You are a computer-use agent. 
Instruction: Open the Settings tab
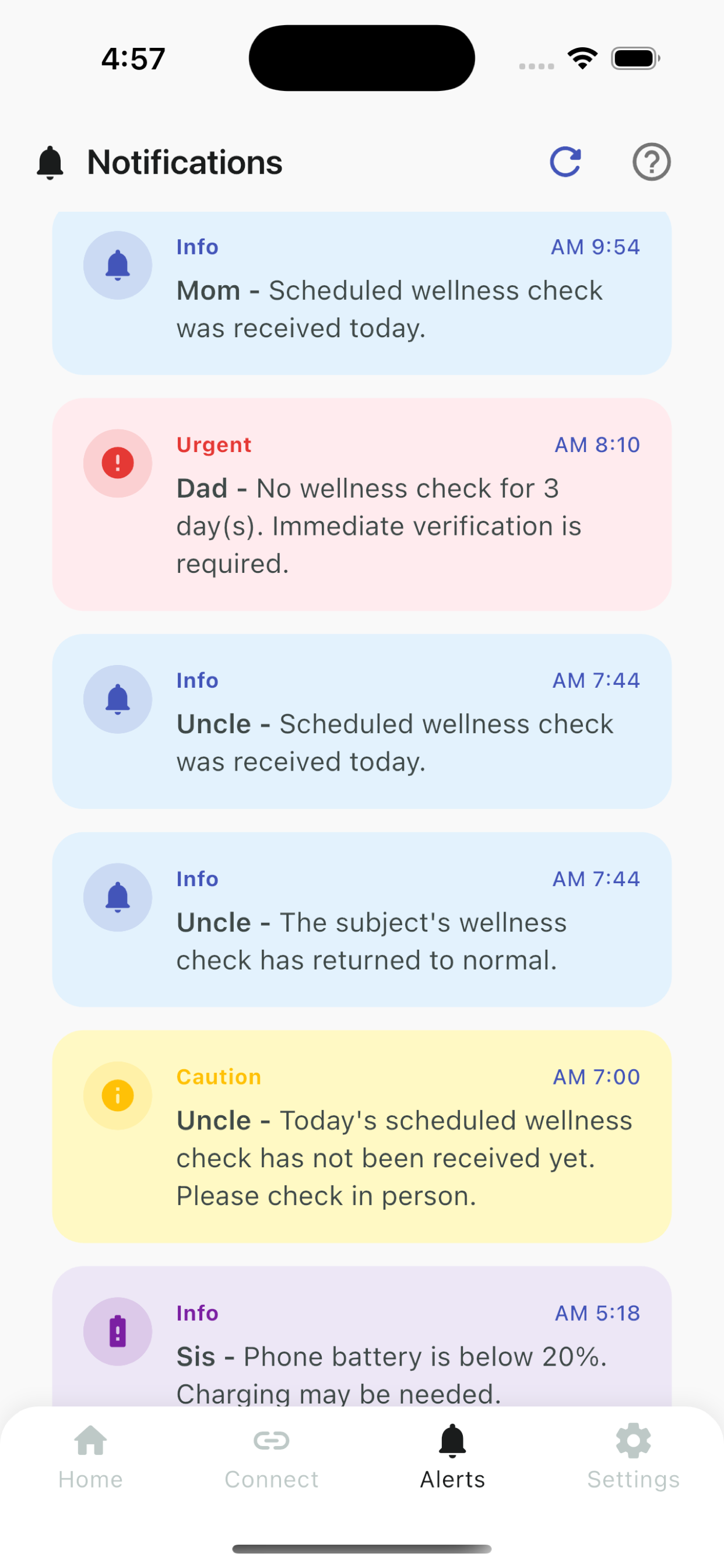(633, 1457)
